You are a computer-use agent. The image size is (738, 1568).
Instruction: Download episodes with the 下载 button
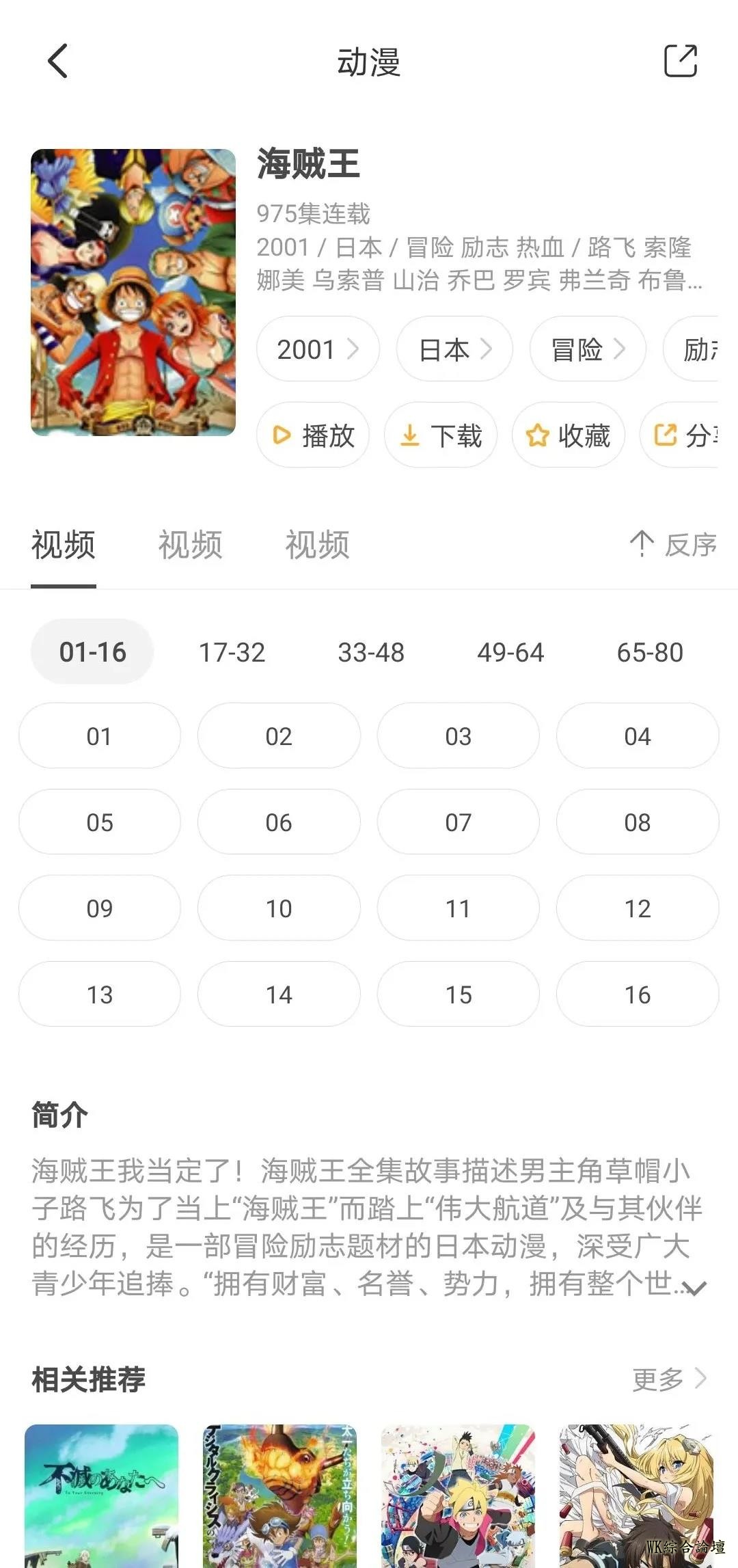pos(441,435)
